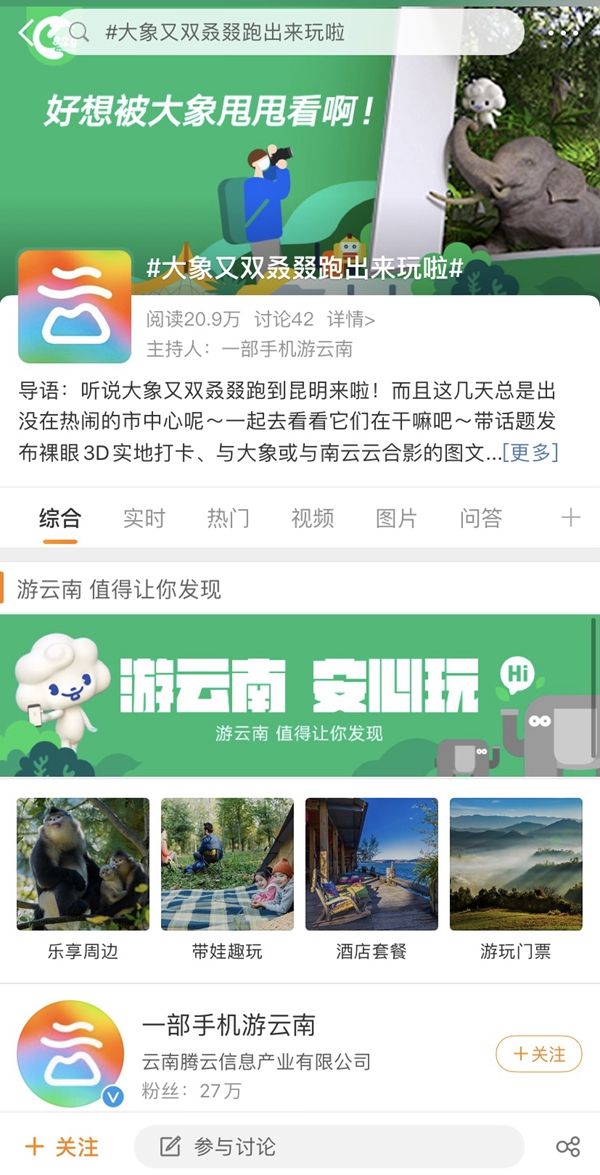This screenshot has width=600, height=1175.
Task: Follow 一部手机游云南 with the +关注 button
Action: [x=538, y=1054]
